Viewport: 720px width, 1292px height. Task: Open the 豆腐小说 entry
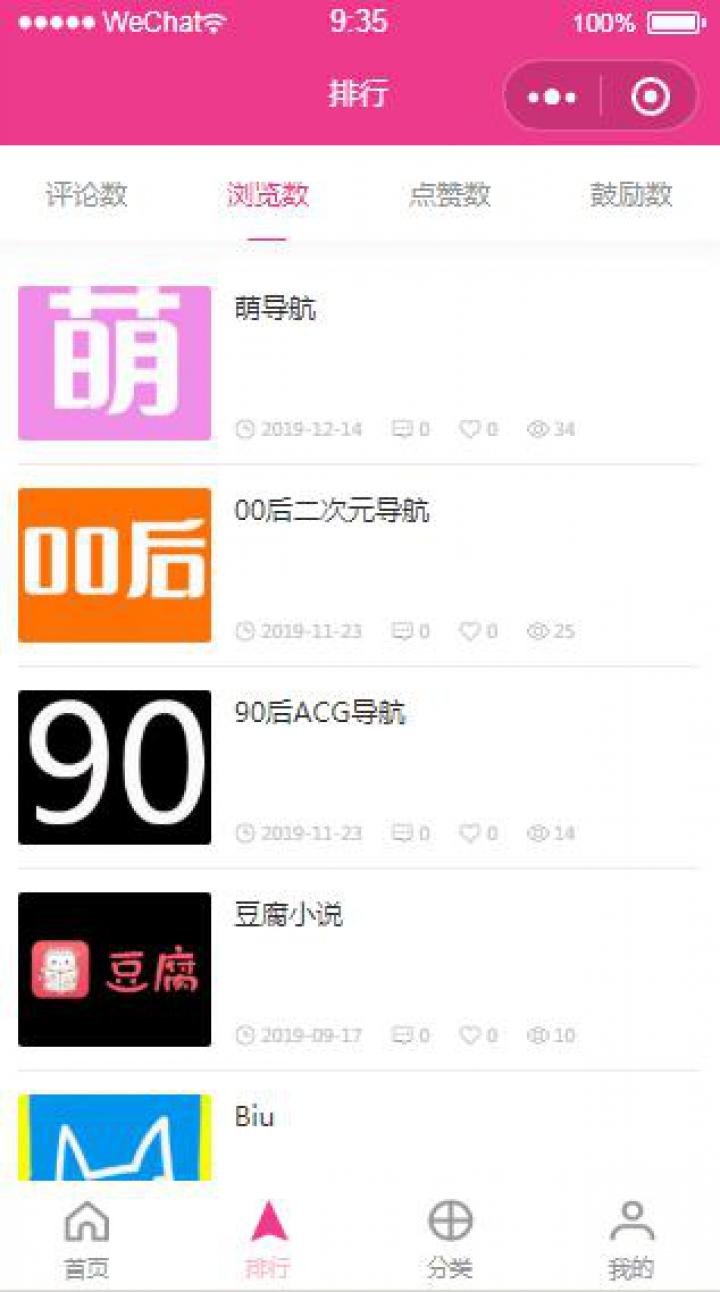point(289,915)
